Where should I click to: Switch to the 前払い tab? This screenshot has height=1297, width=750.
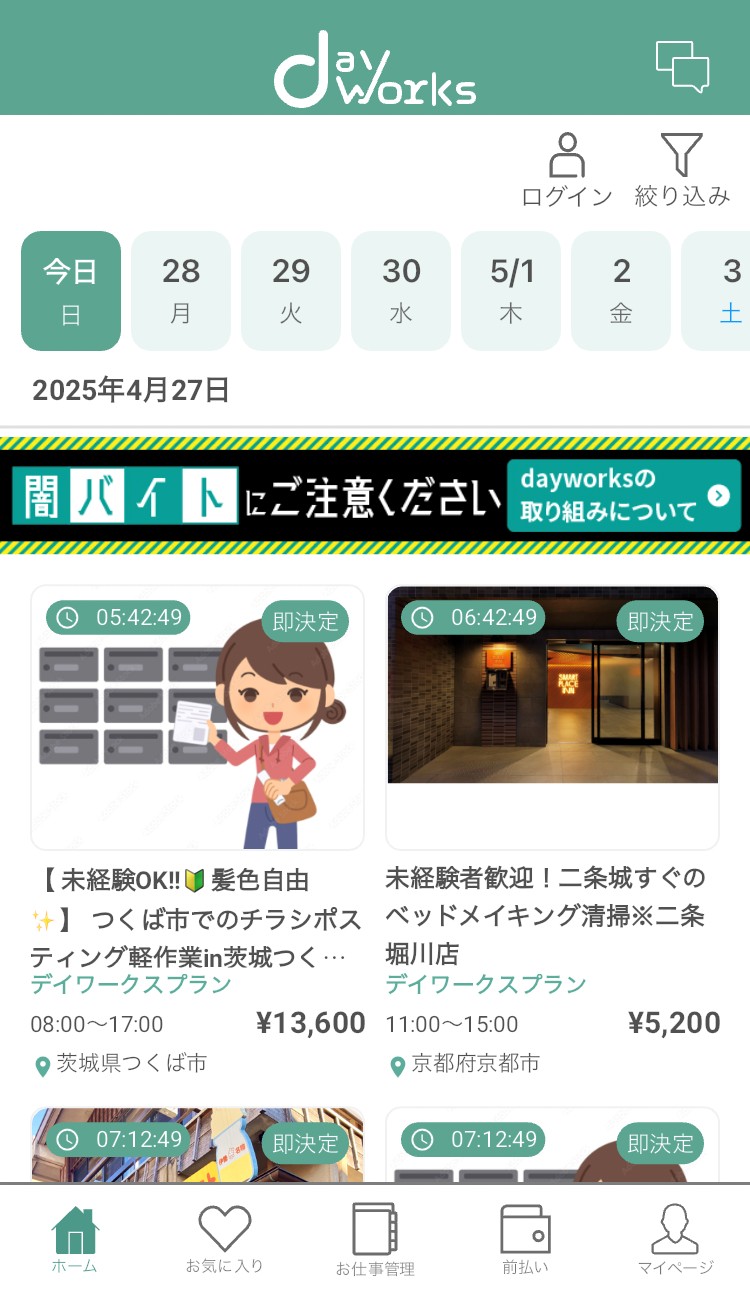525,1240
